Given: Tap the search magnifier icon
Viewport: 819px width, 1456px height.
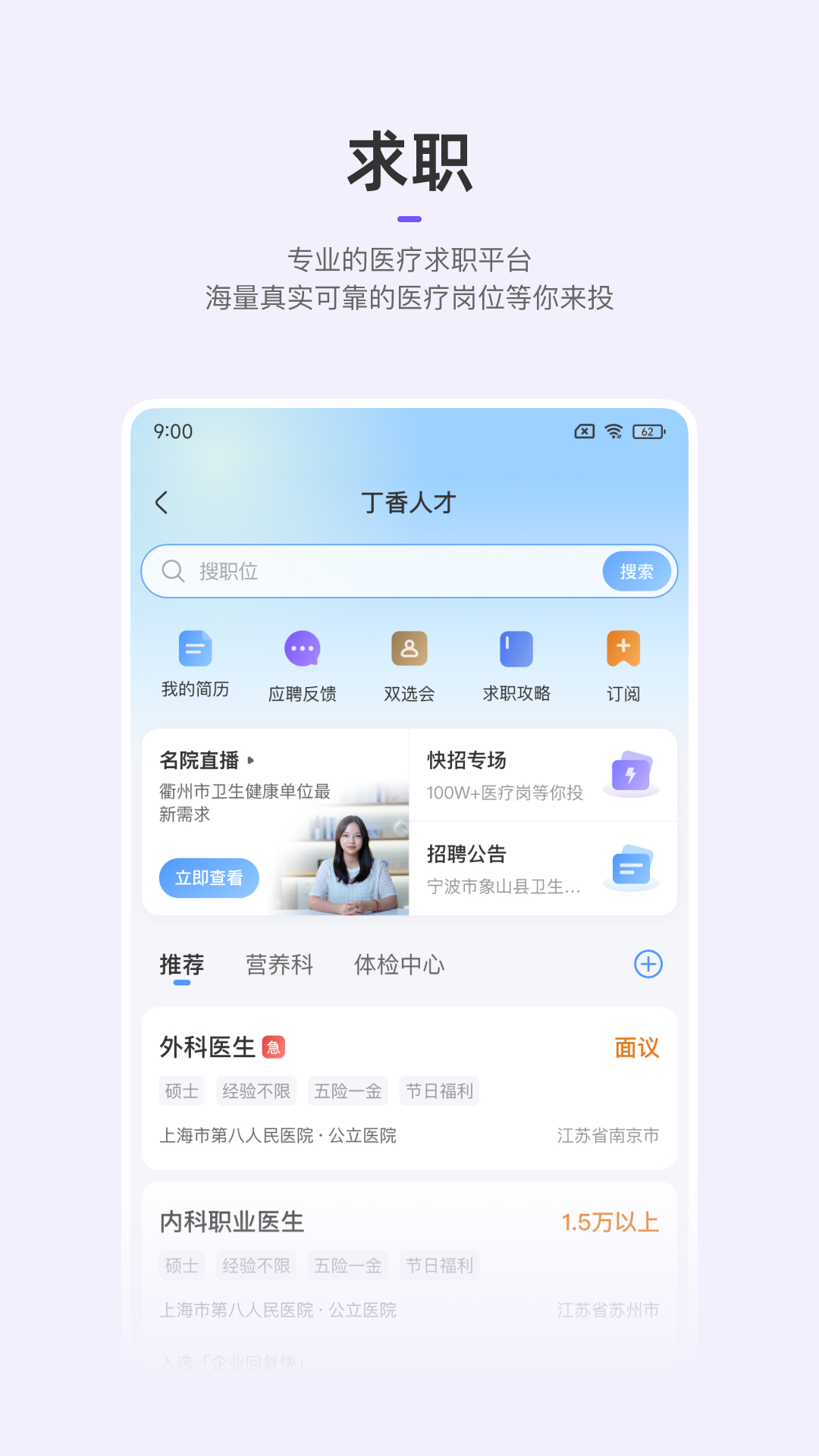Looking at the screenshot, I should pos(174,571).
